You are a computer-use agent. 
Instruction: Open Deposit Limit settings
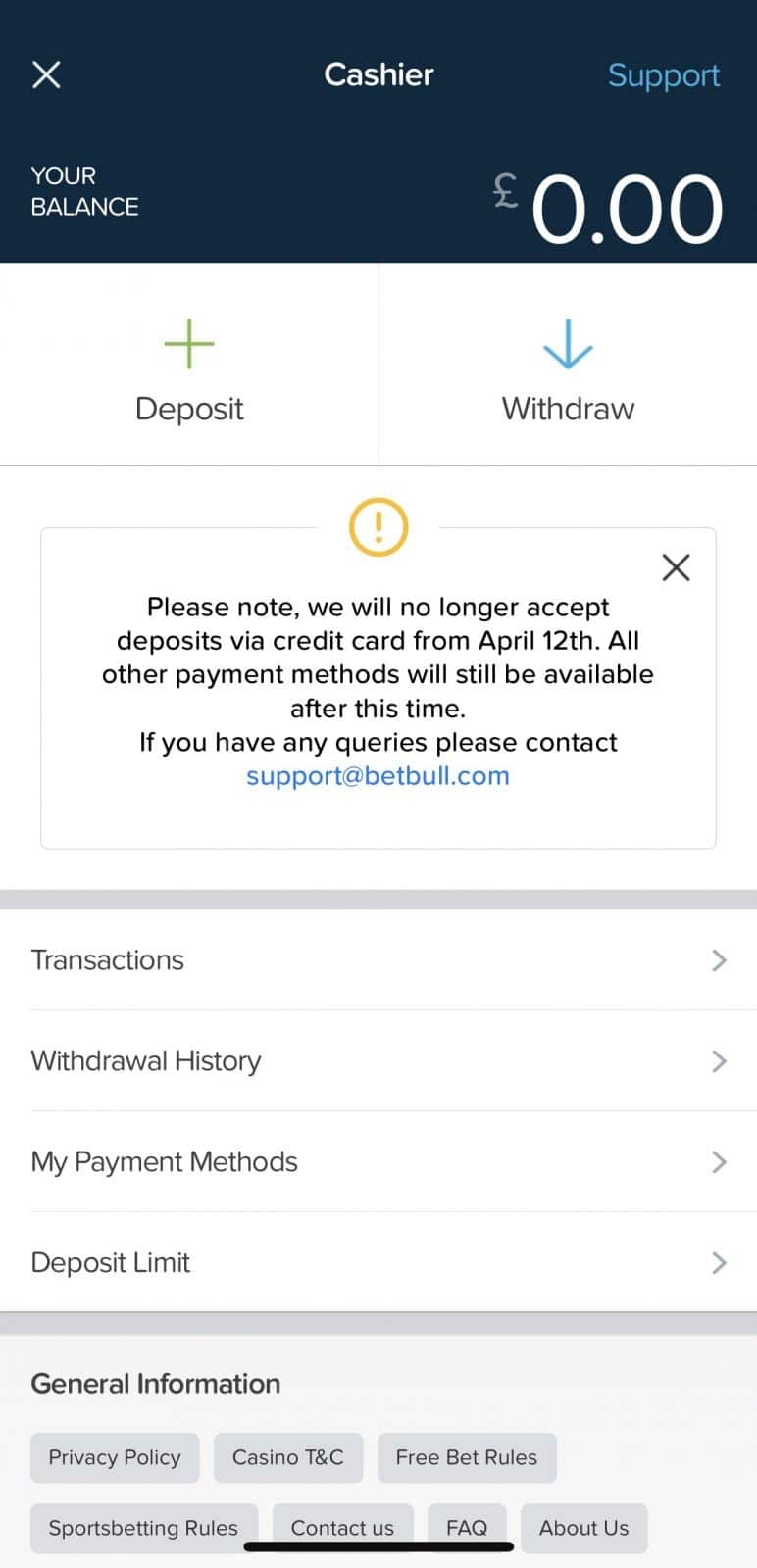[378, 1263]
